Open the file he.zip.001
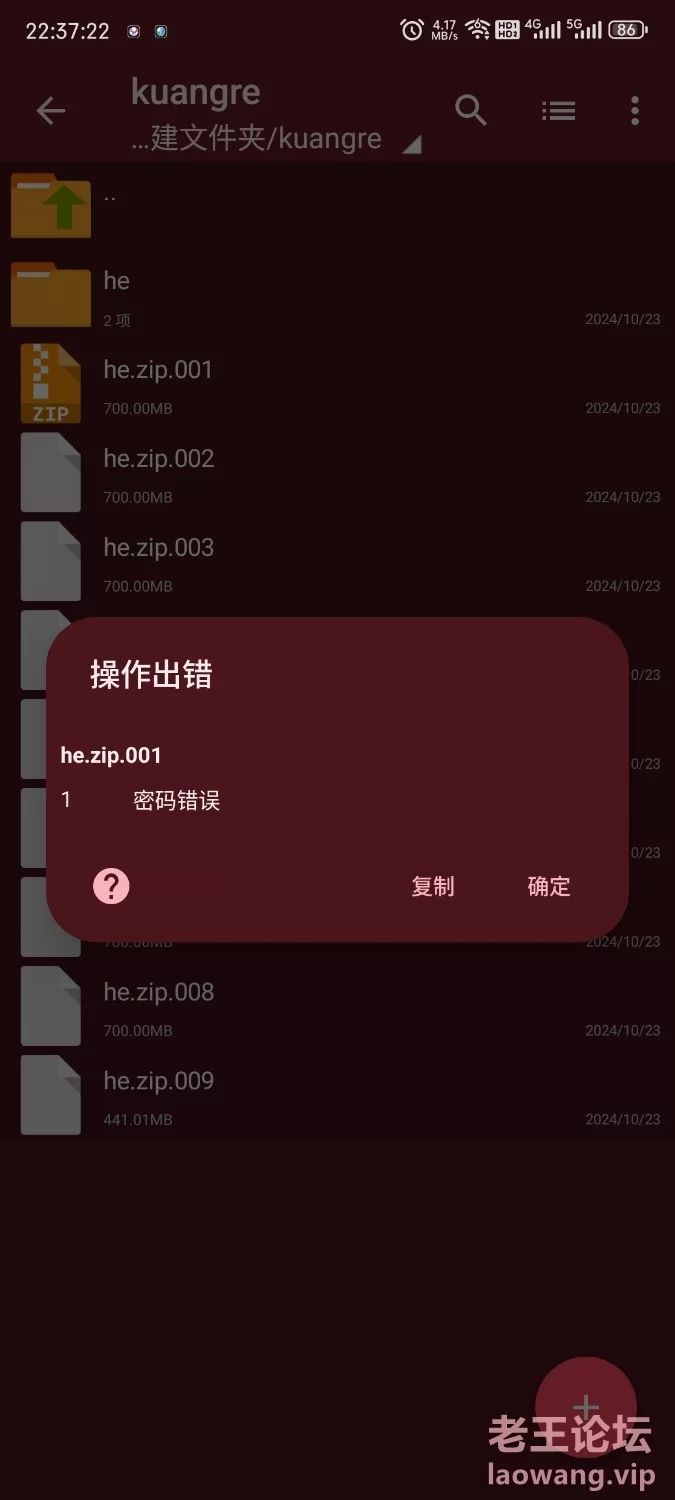This screenshot has height=1500, width=675. [x=337, y=384]
